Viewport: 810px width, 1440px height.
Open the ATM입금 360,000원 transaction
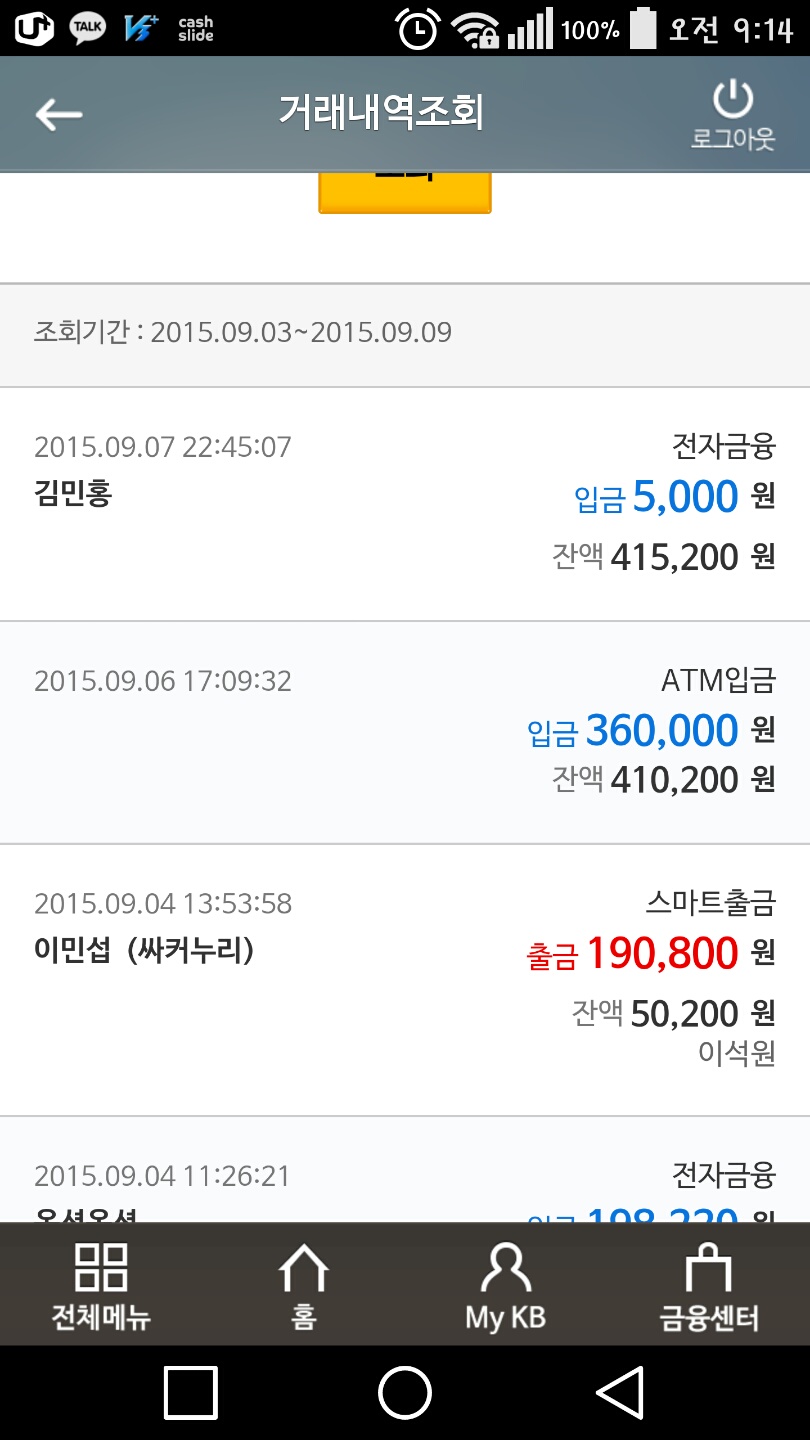coord(404,732)
